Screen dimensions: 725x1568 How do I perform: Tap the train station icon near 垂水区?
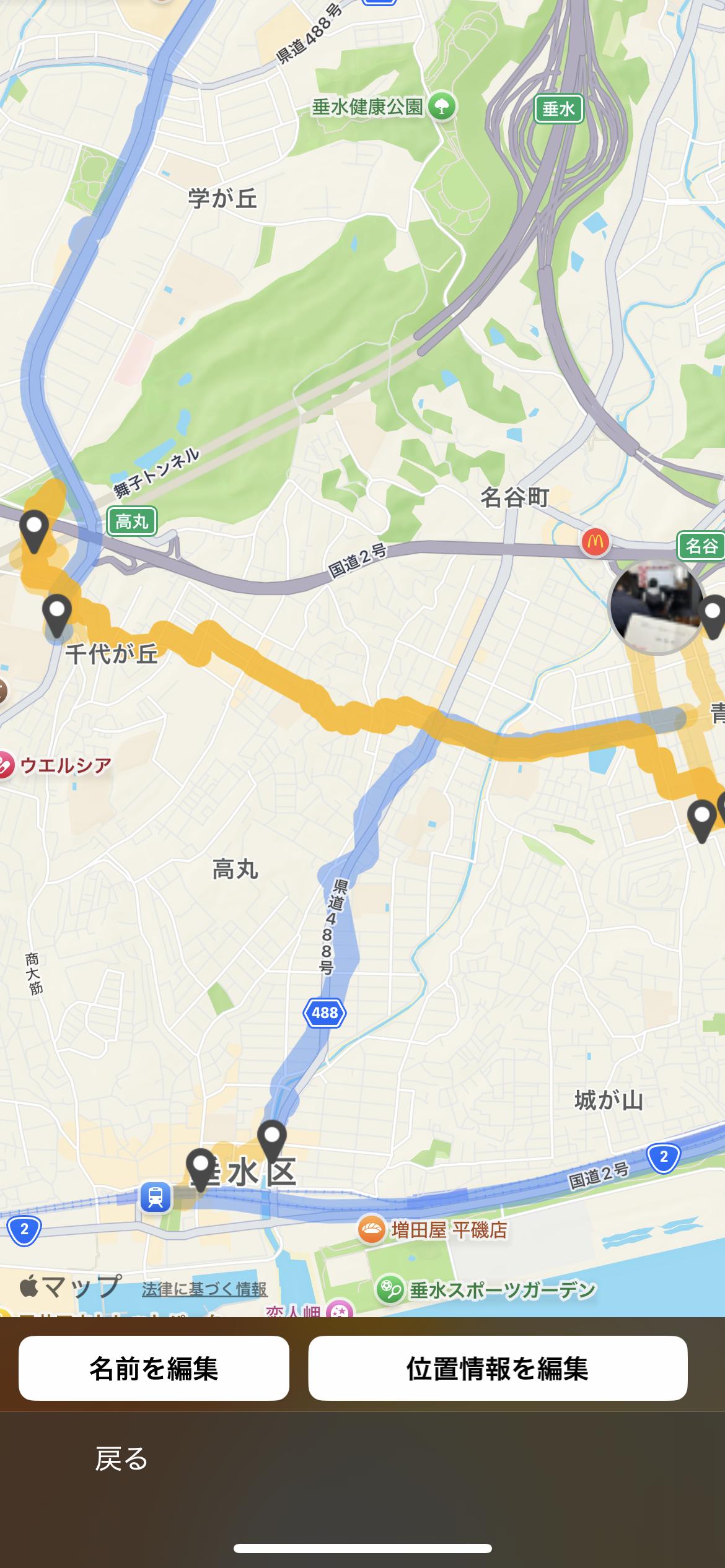(x=155, y=1196)
